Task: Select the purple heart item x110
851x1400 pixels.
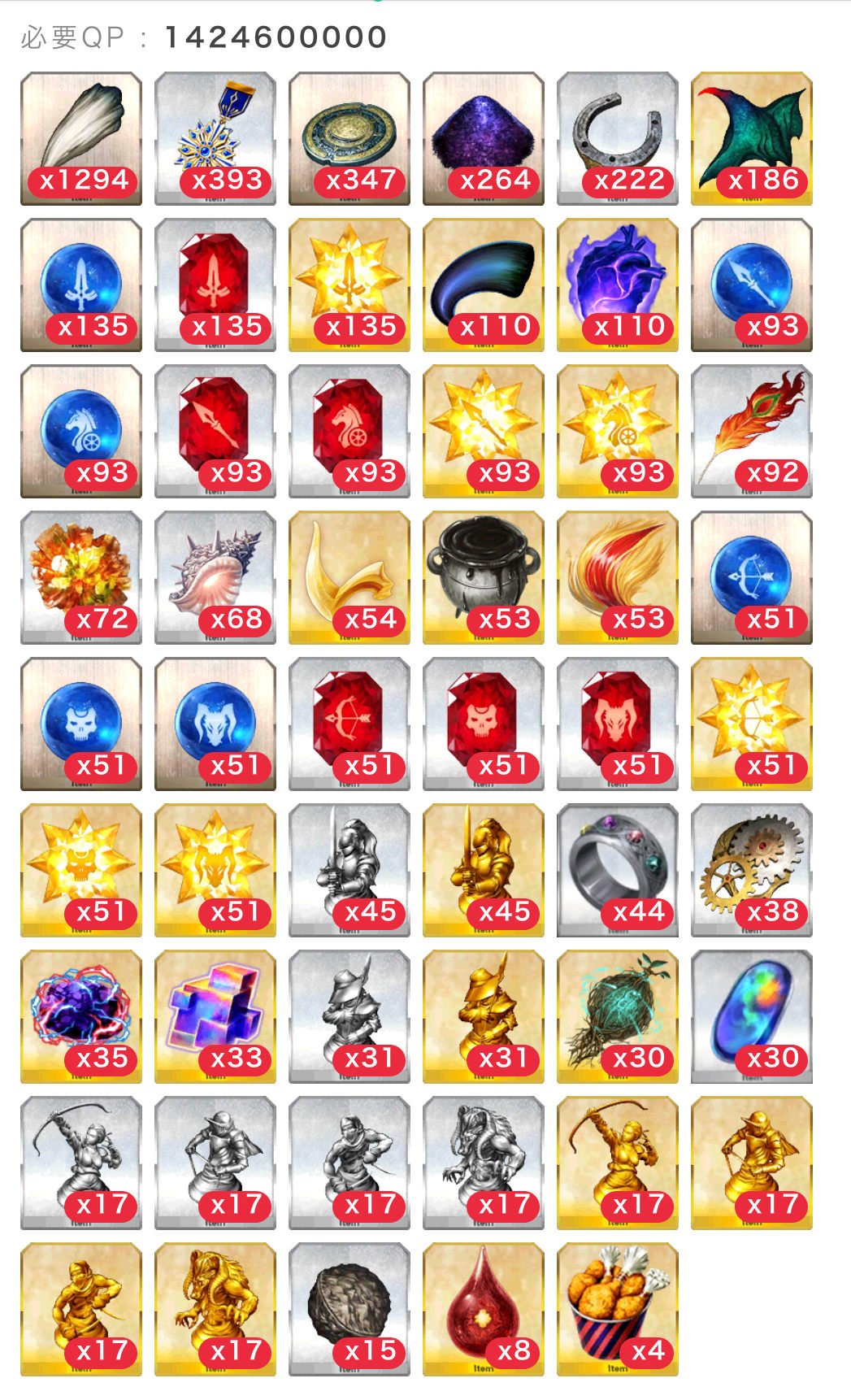Action: tap(618, 285)
